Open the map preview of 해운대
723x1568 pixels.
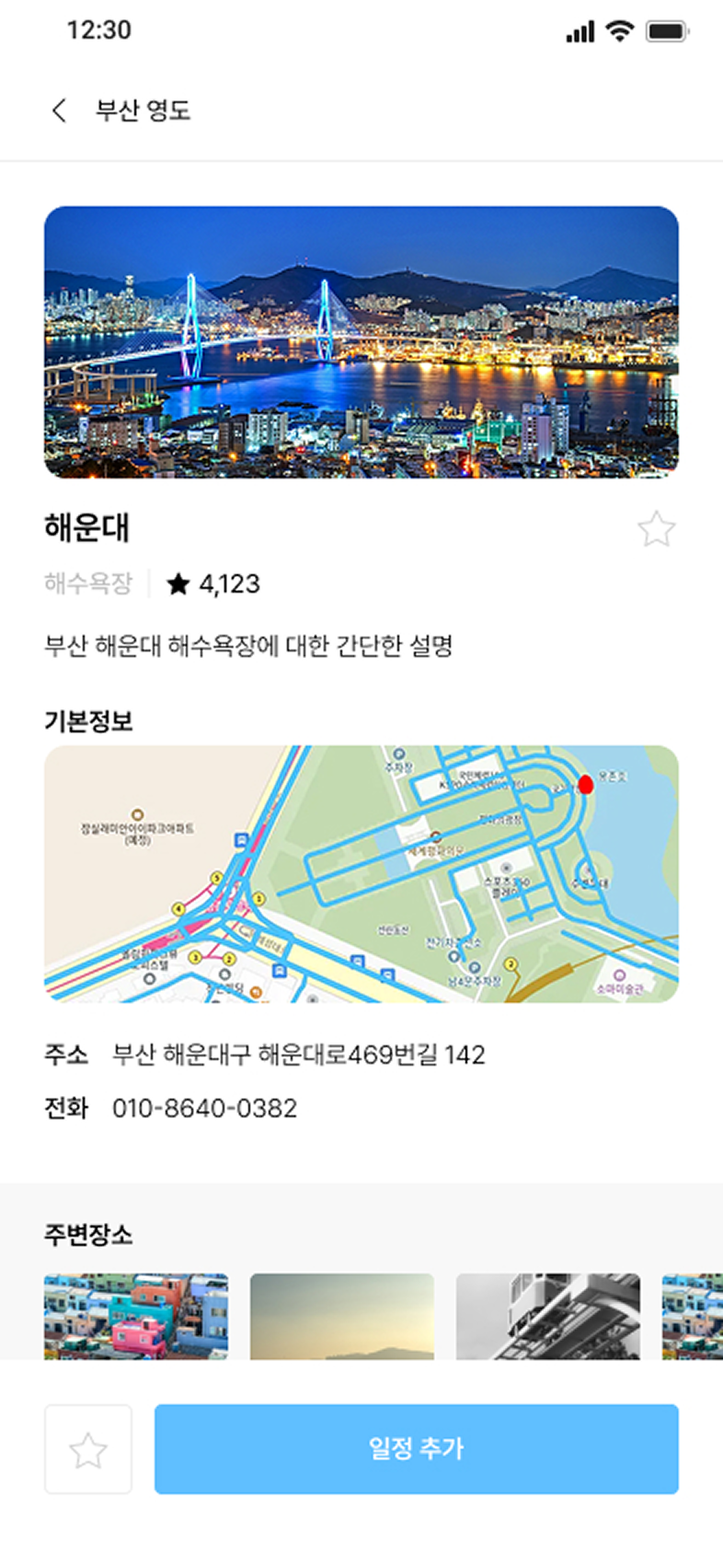361,871
